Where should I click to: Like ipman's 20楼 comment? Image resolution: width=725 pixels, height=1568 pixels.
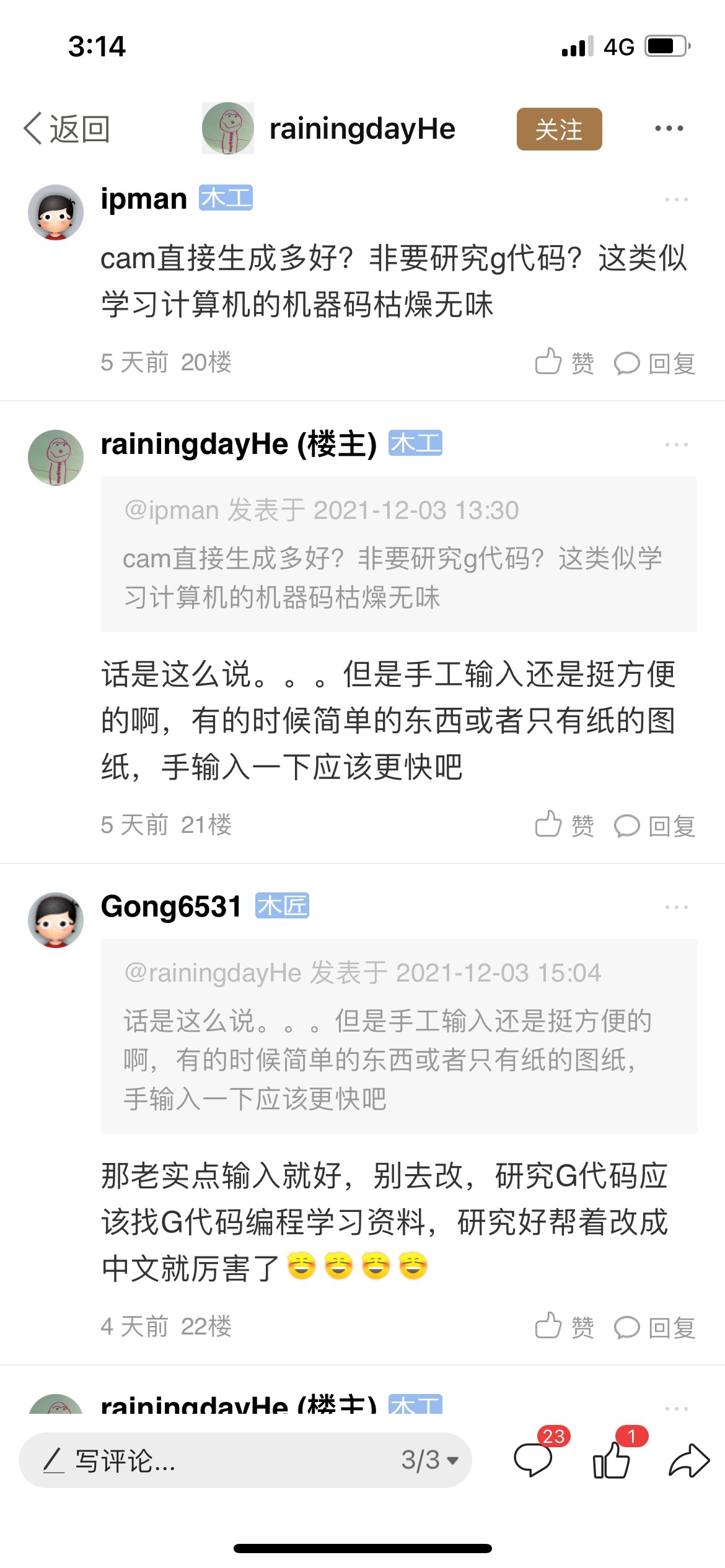click(564, 363)
